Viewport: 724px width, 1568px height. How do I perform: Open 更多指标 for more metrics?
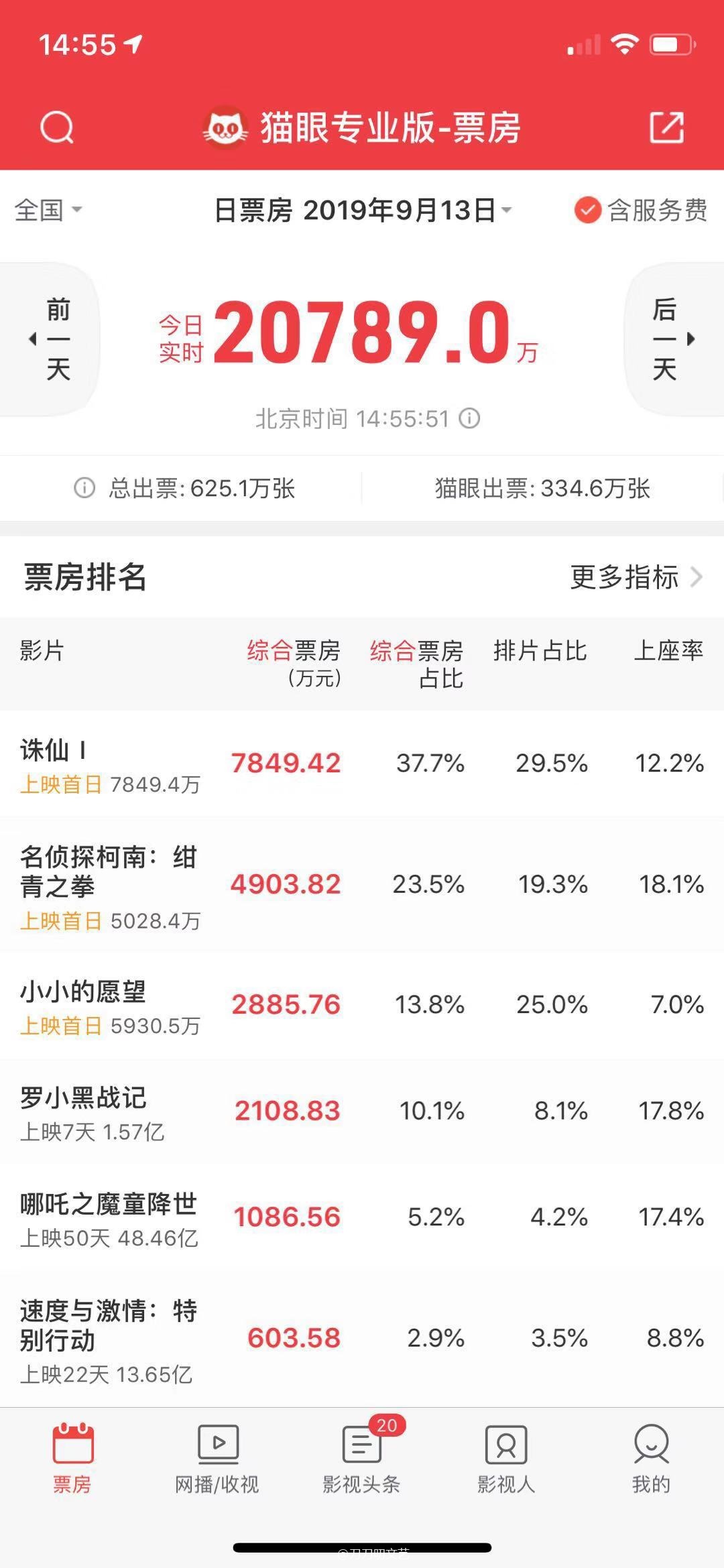[636, 577]
